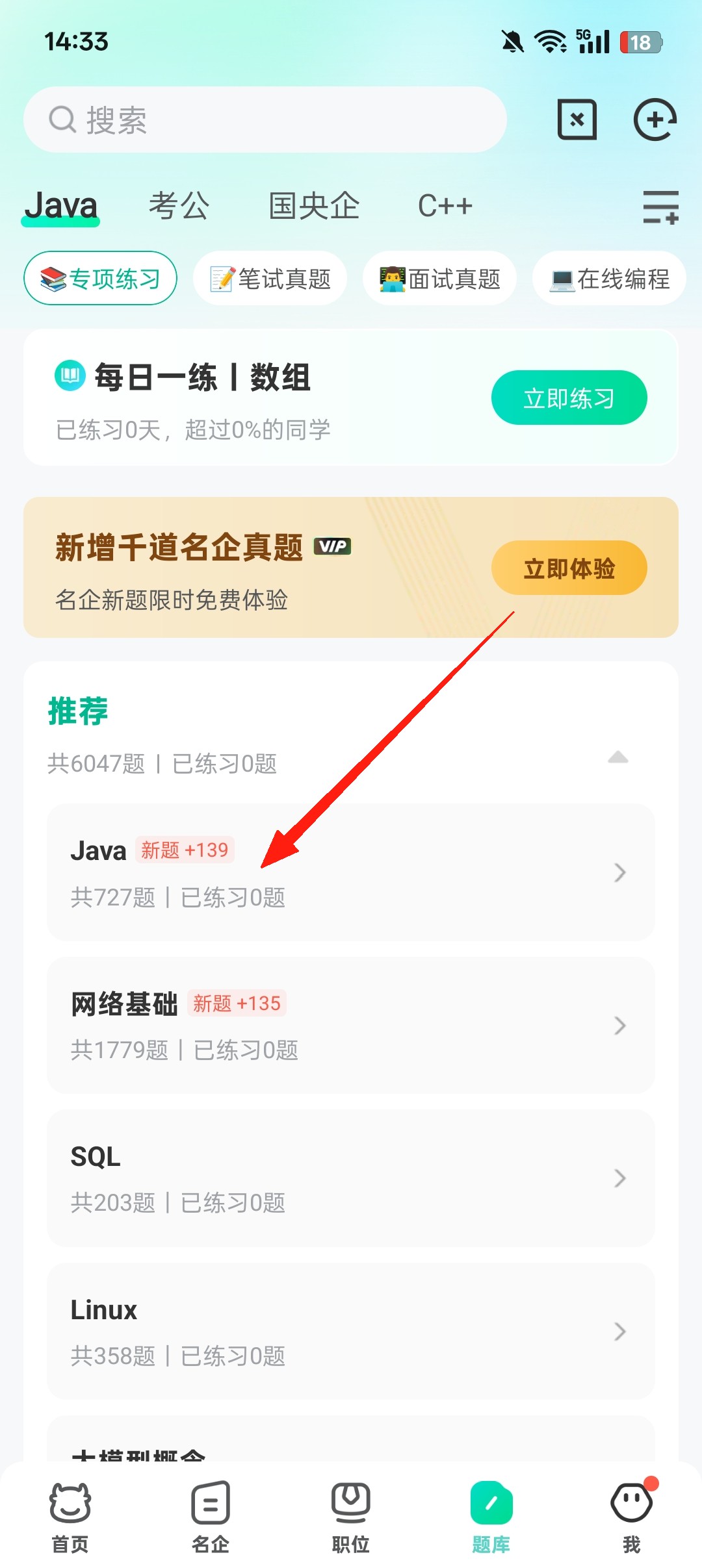The height and width of the screenshot is (1568, 702).
Task: Switch to the C++ tab
Action: 445,205
